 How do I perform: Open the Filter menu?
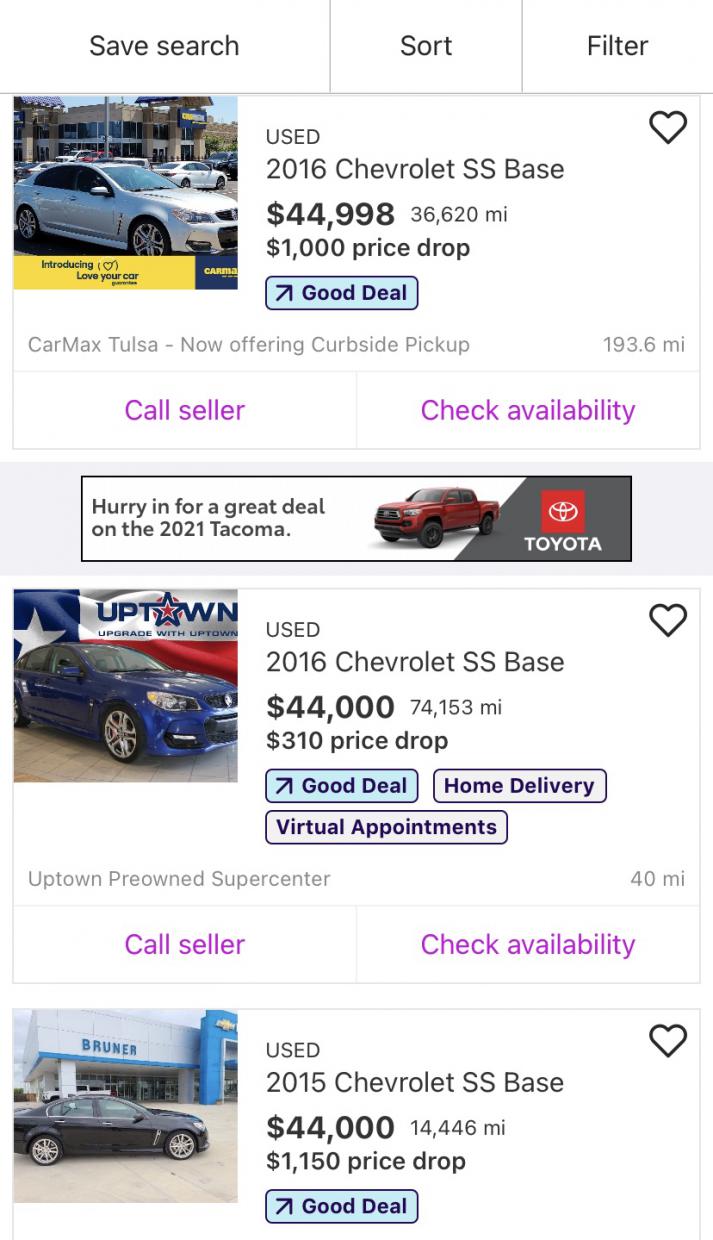(x=617, y=46)
